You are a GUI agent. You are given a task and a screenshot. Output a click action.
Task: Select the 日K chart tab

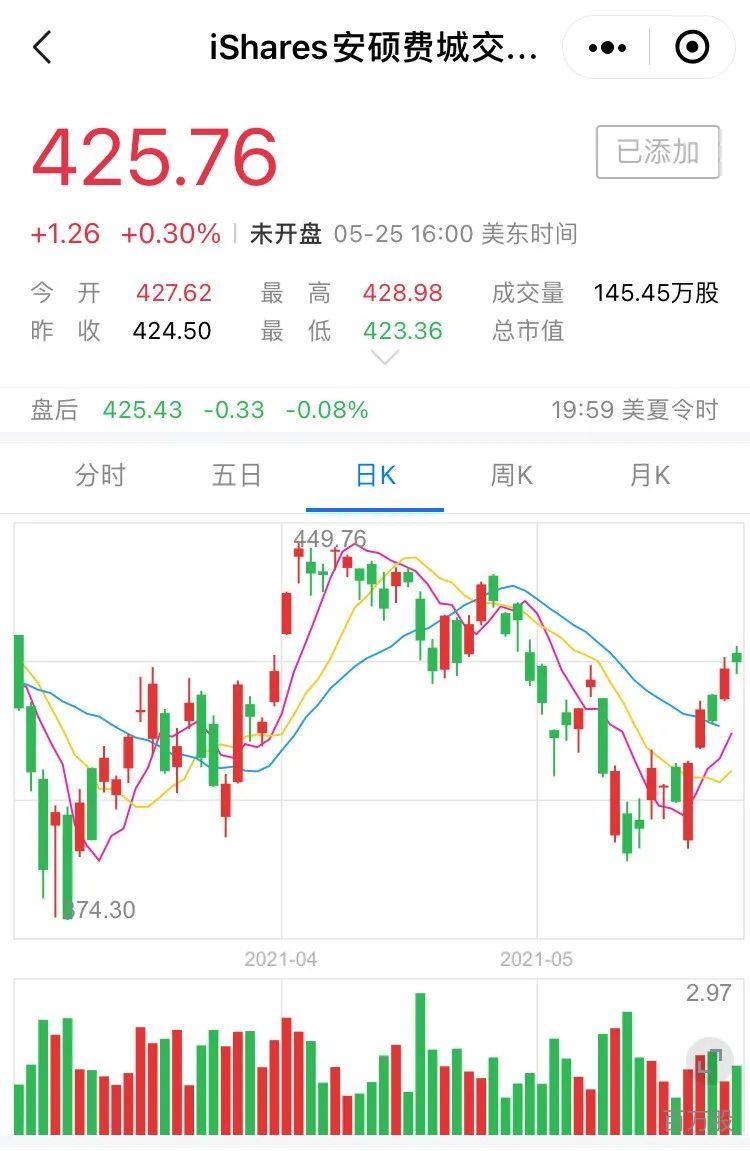tap(375, 475)
